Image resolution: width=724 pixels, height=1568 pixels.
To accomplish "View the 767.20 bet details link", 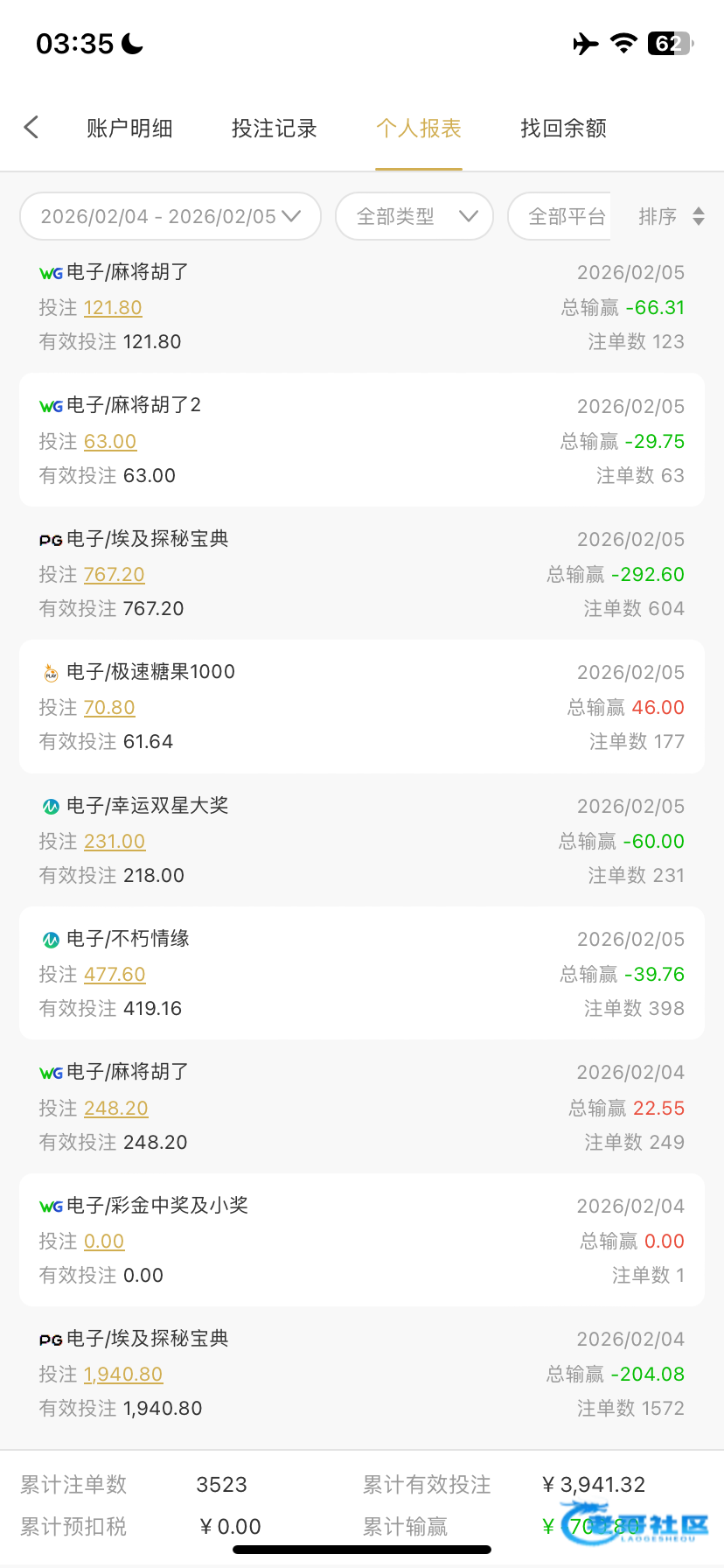I will (115, 575).
